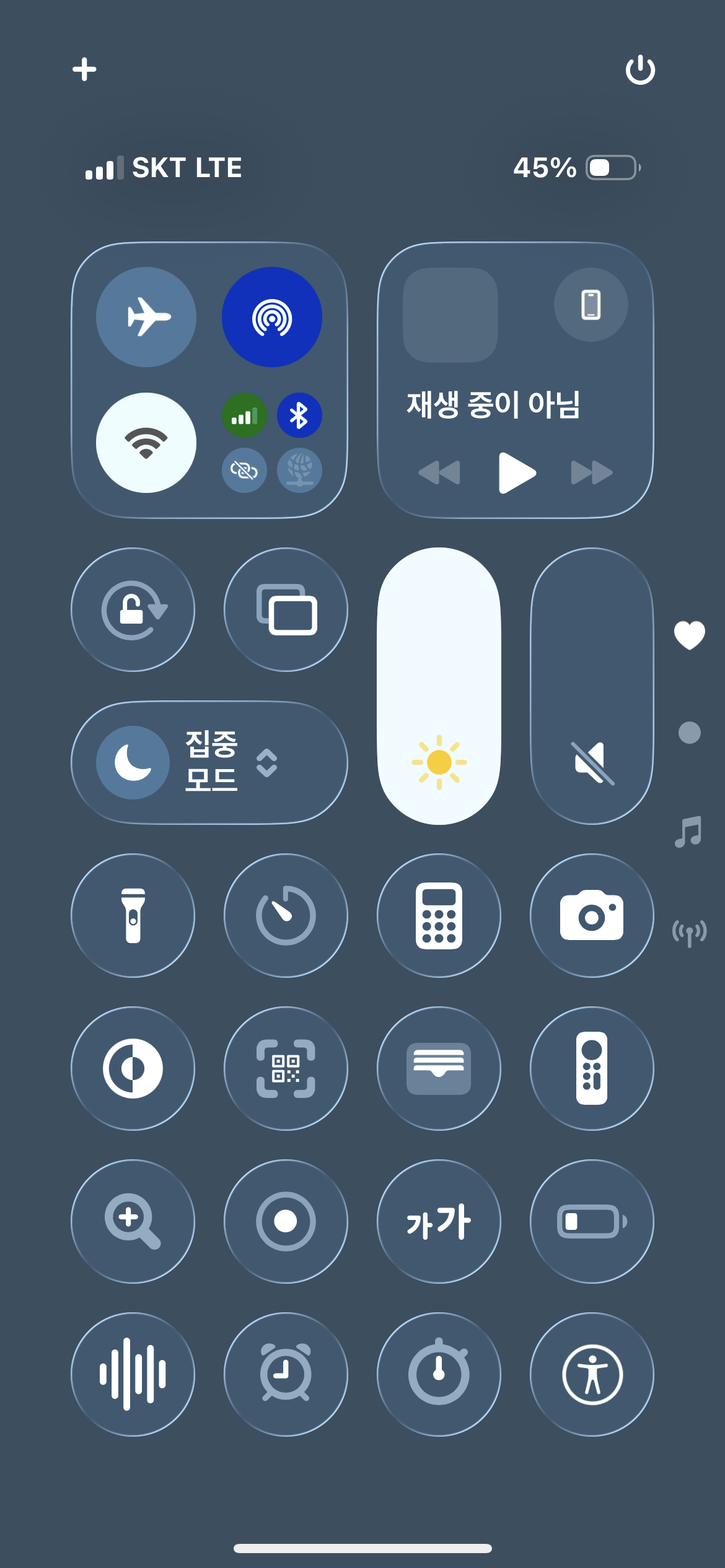Toggle Wi-Fi off
Image resolution: width=725 pixels, height=1568 pixels.
(146, 443)
